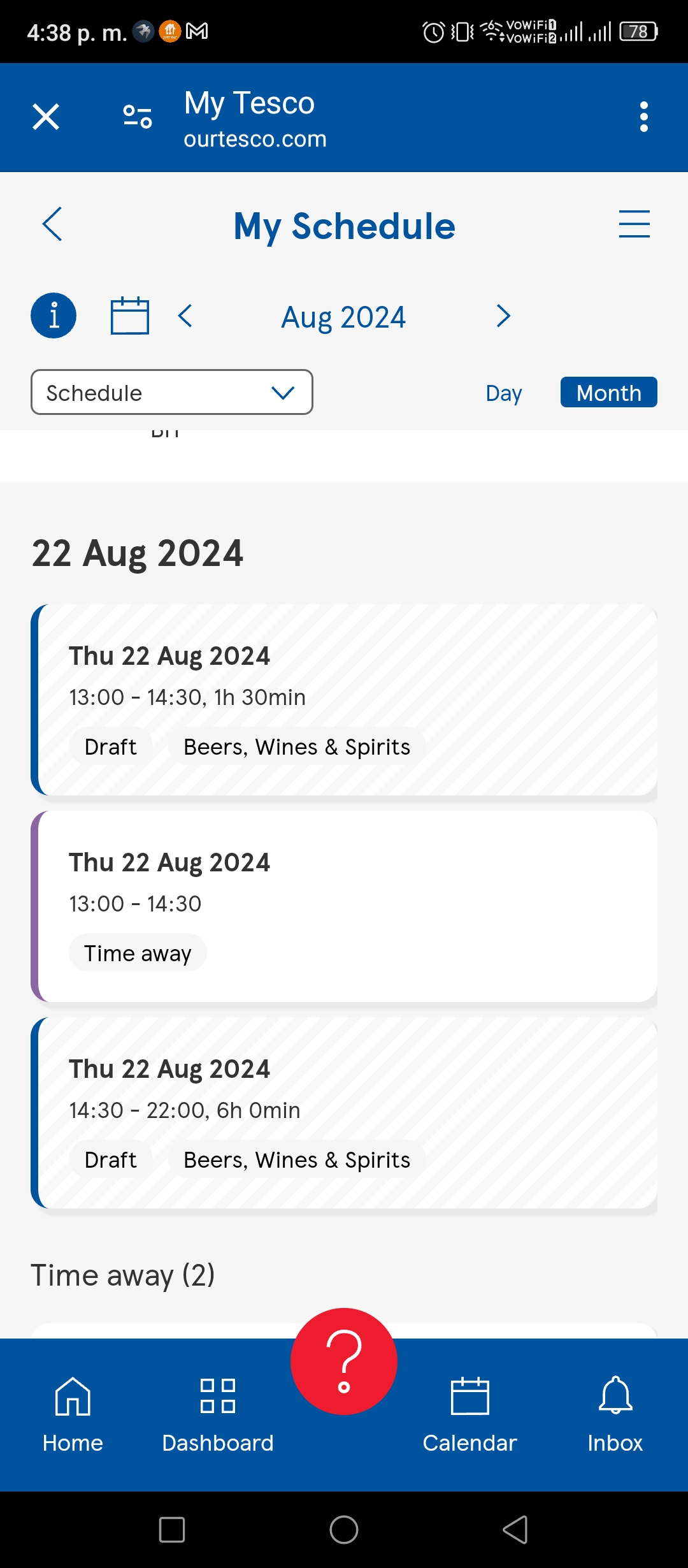The height and width of the screenshot is (1568, 688).
Task: Tap the blue info icon
Action: pos(54,316)
